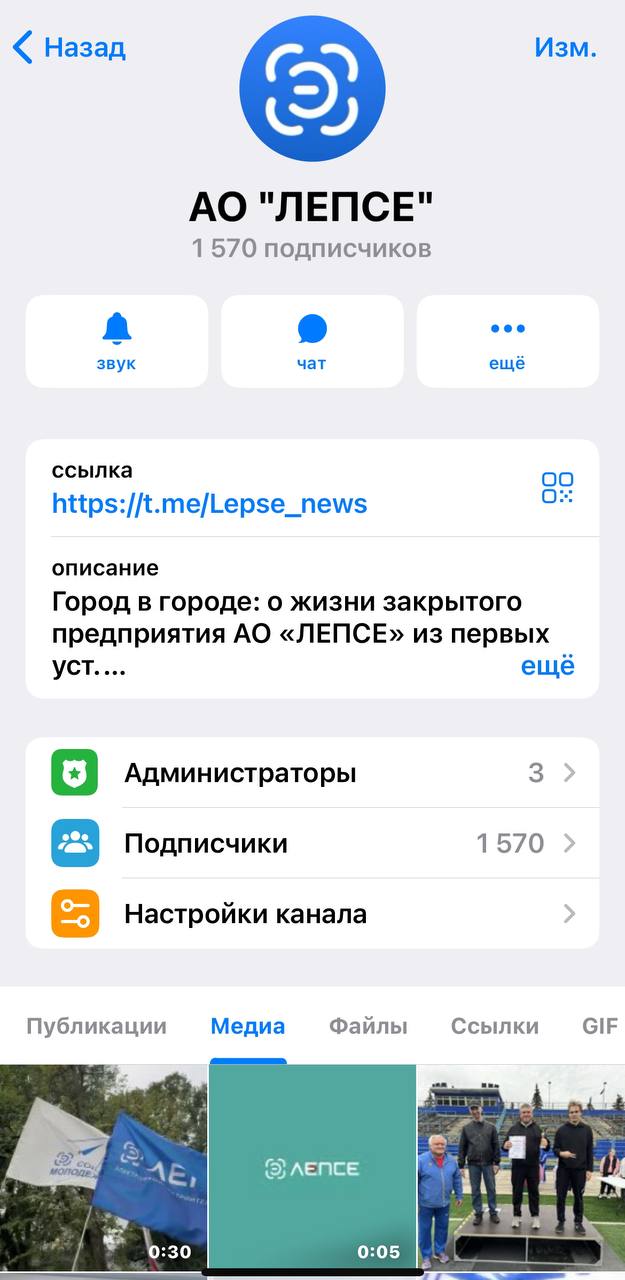Screen dimensions: 625x1280
Task: Show the channel QR code
Action: 557,488
